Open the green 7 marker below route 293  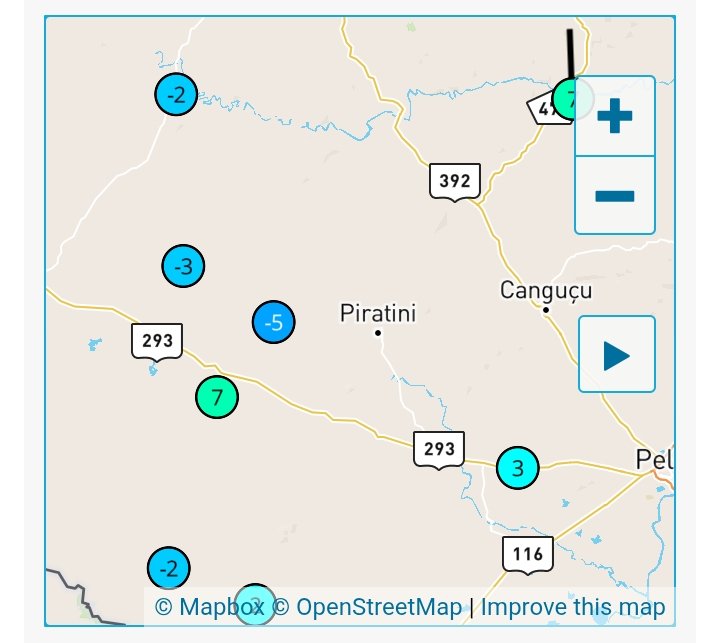click(217, 397)
